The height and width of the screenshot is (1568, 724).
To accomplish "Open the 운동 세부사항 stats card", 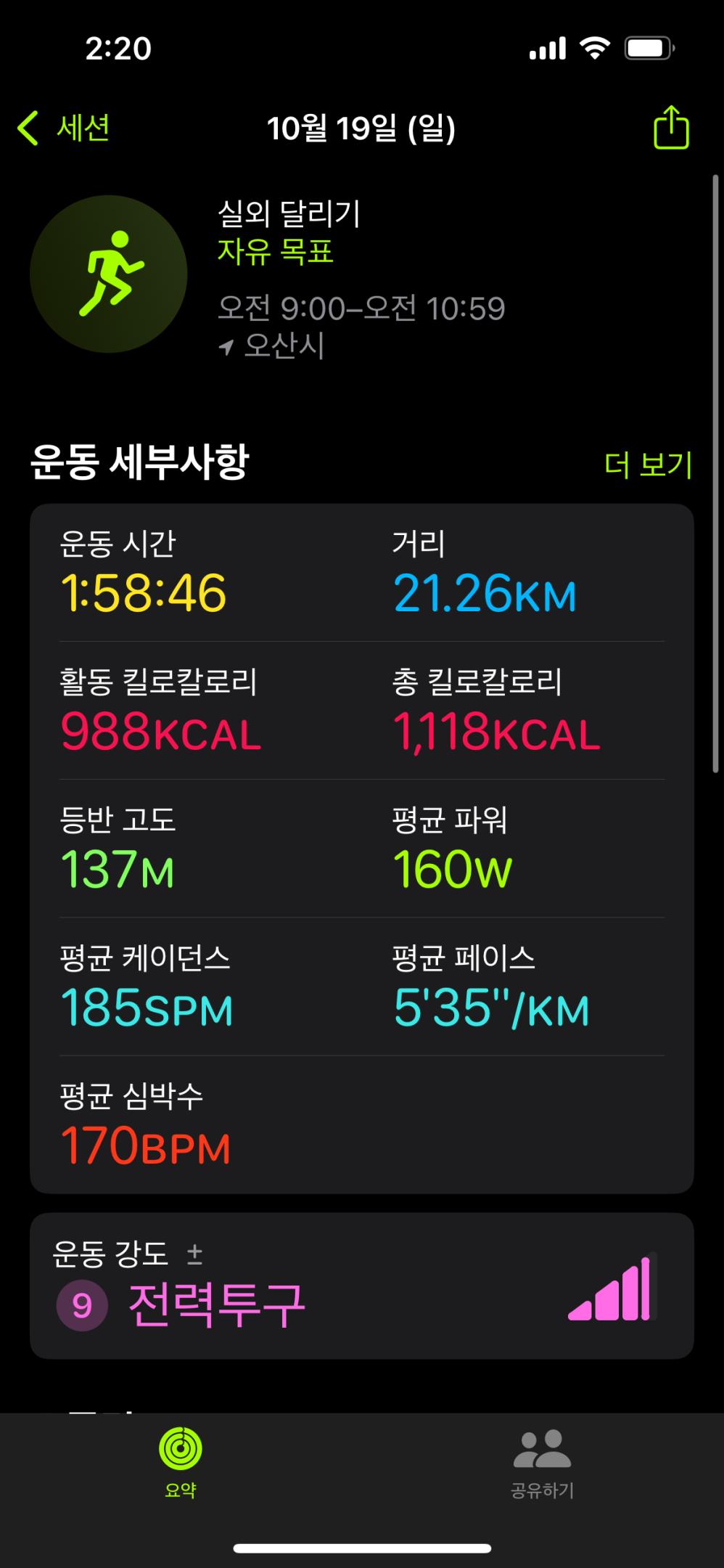I will (361, 848).
